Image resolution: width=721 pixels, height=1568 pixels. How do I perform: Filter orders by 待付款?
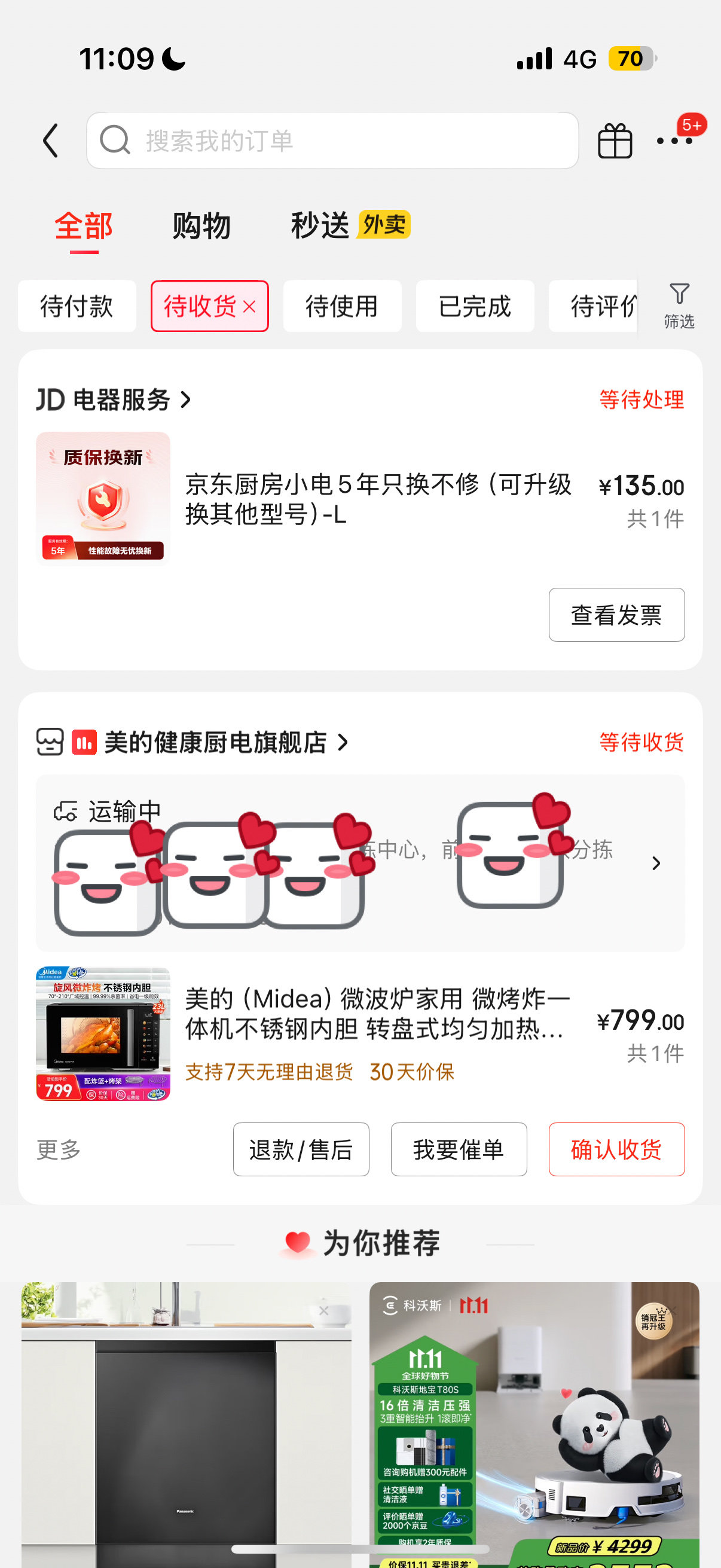[77, 306]
